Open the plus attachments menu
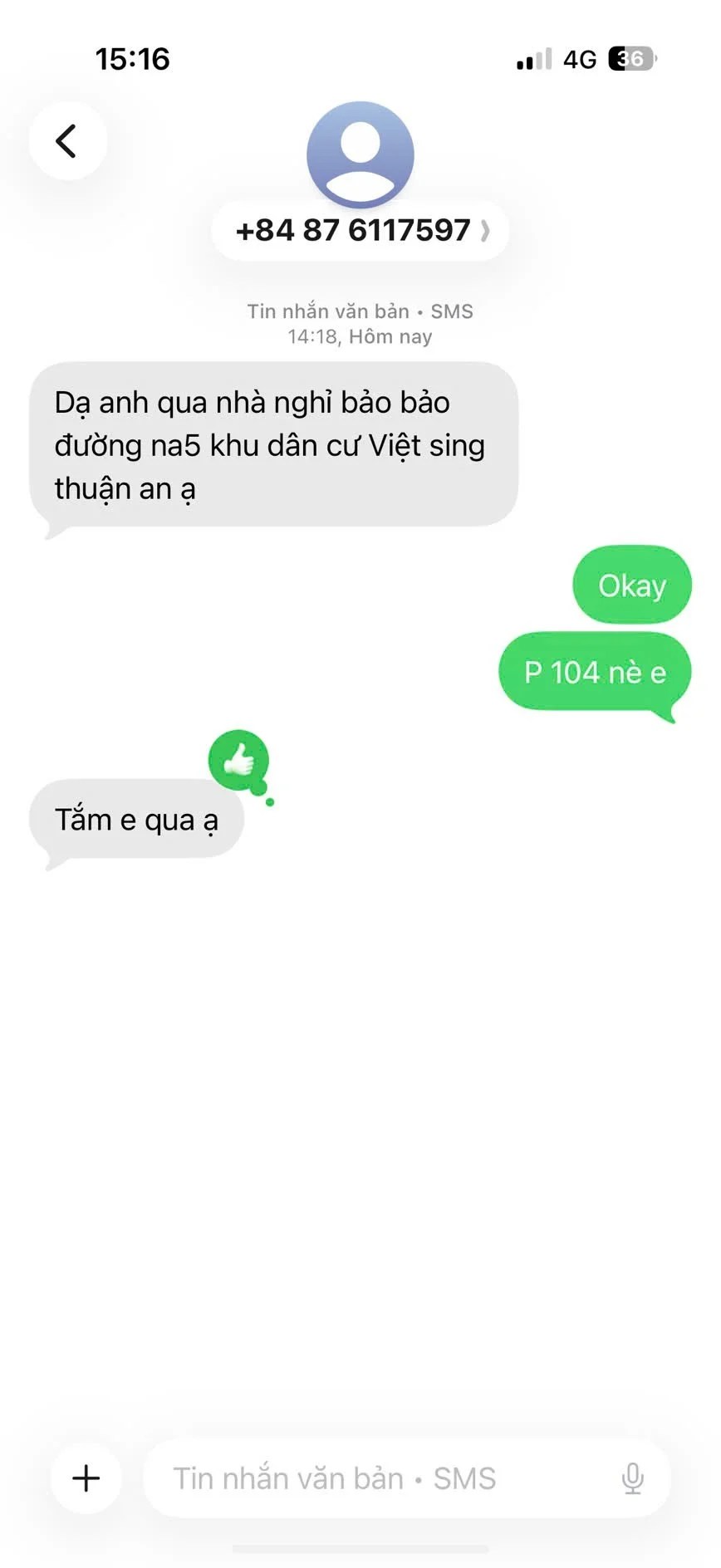Viewport: 721px width, 1568px height. click(x=86, y=1478)
